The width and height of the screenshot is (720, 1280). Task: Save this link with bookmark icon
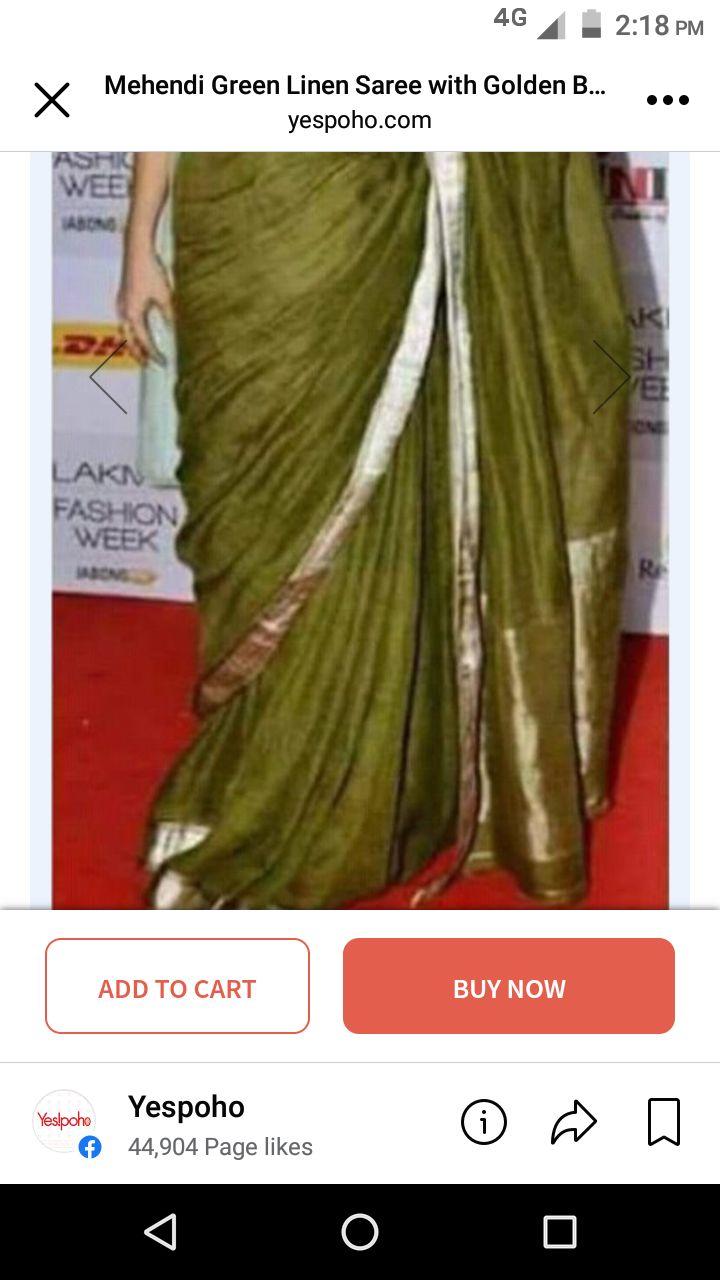click(663, 1122)
